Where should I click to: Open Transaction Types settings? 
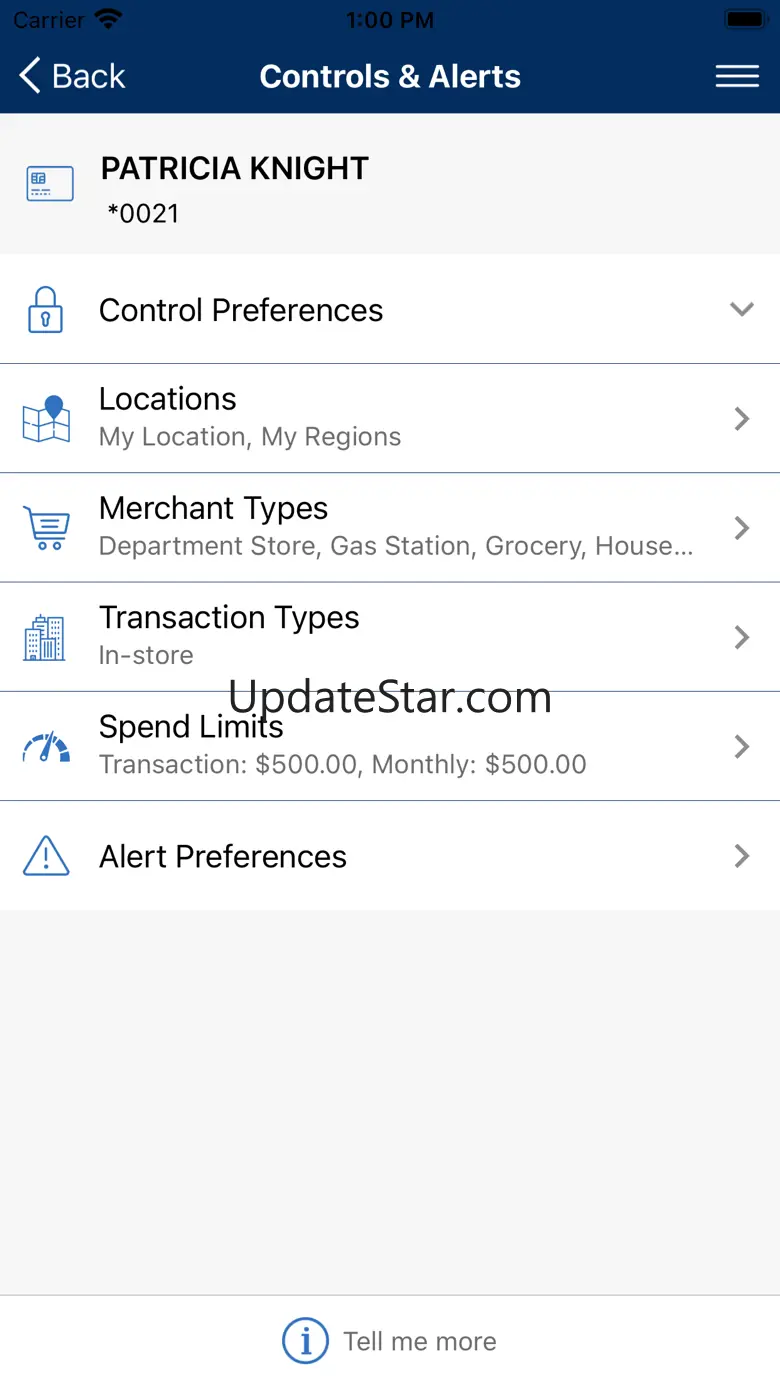[x=390, y=636]
